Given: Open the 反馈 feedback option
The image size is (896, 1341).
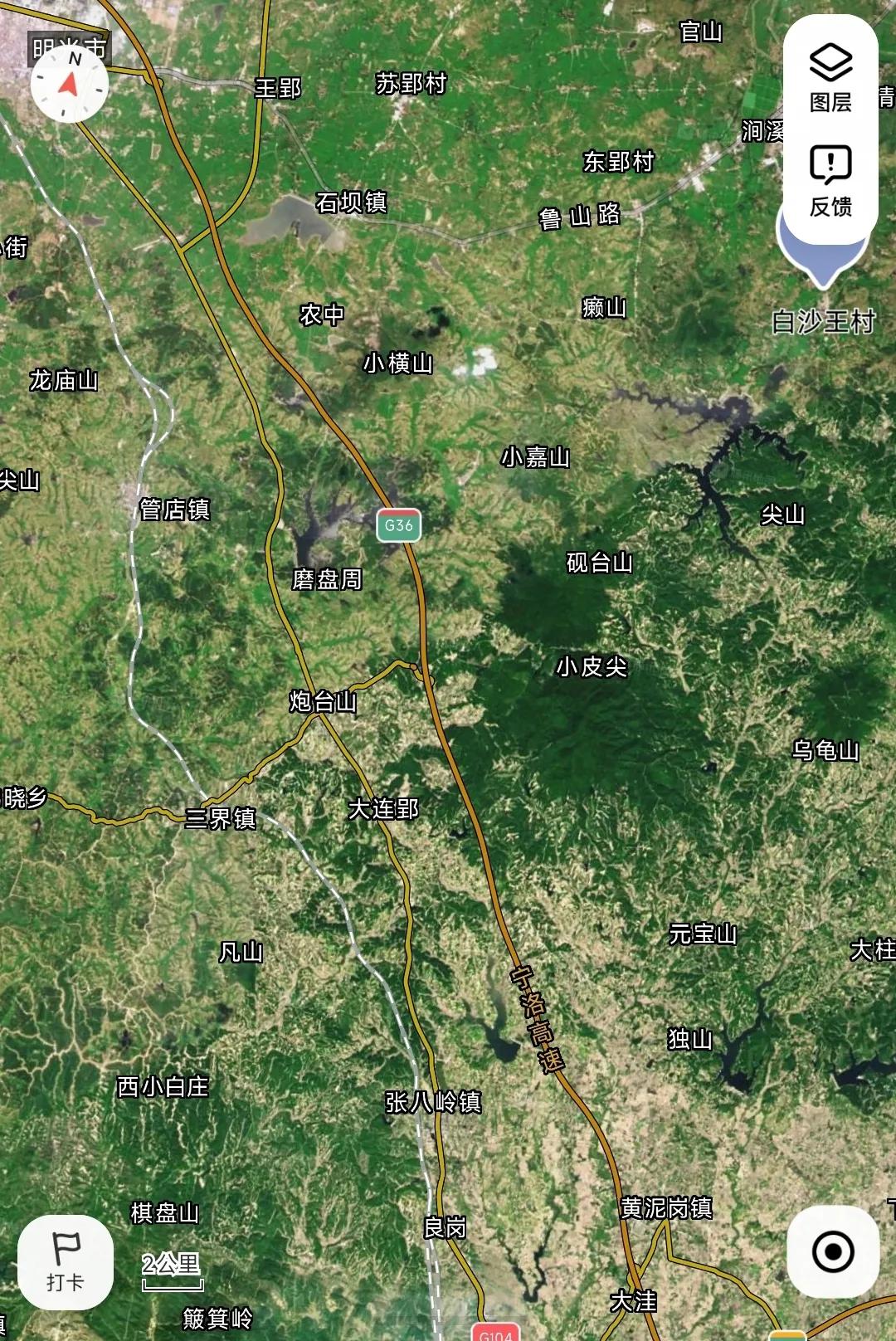Looking at the screenshot, I should [x=830, y=181].
